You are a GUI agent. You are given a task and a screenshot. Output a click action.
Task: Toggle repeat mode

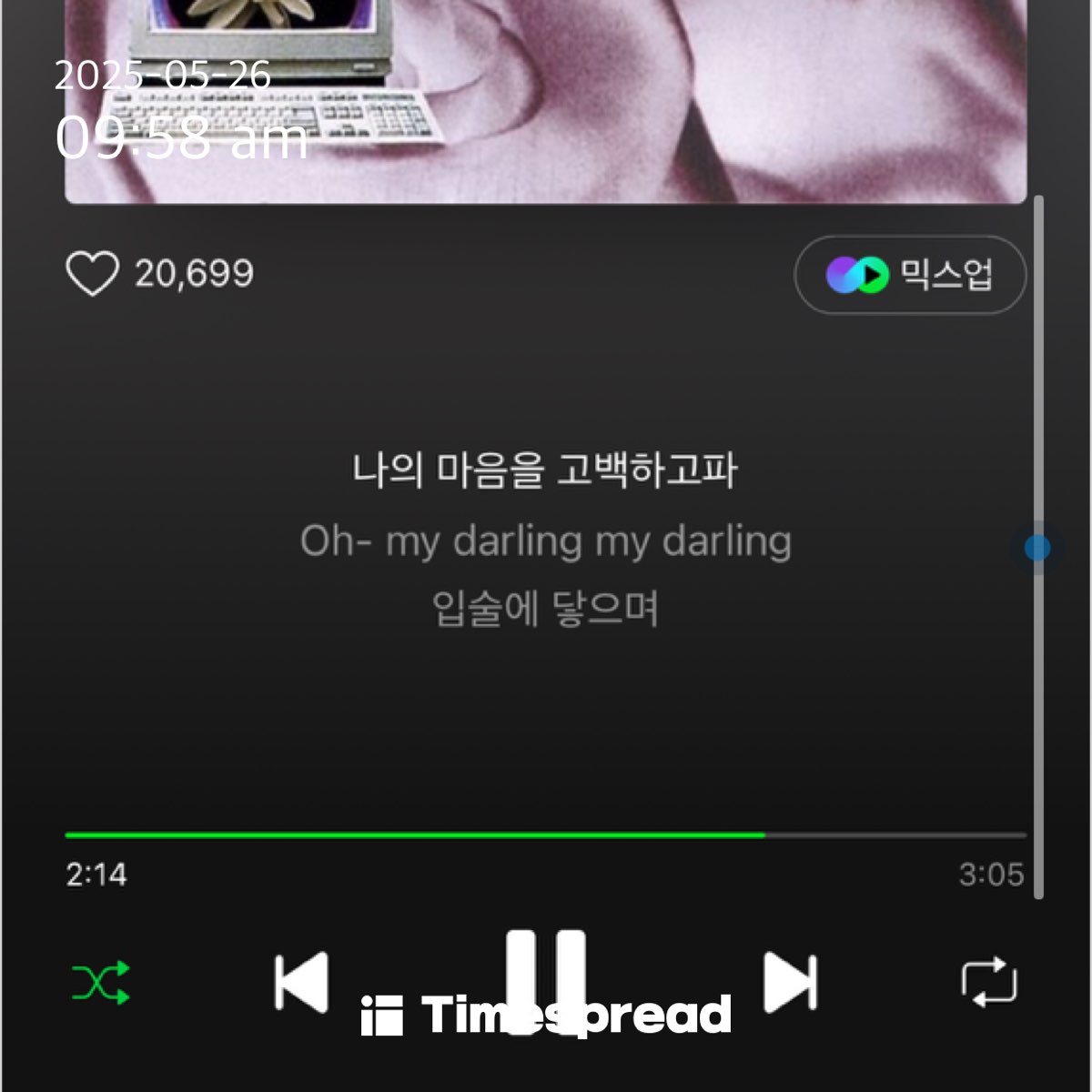click(x=988, y=982)
